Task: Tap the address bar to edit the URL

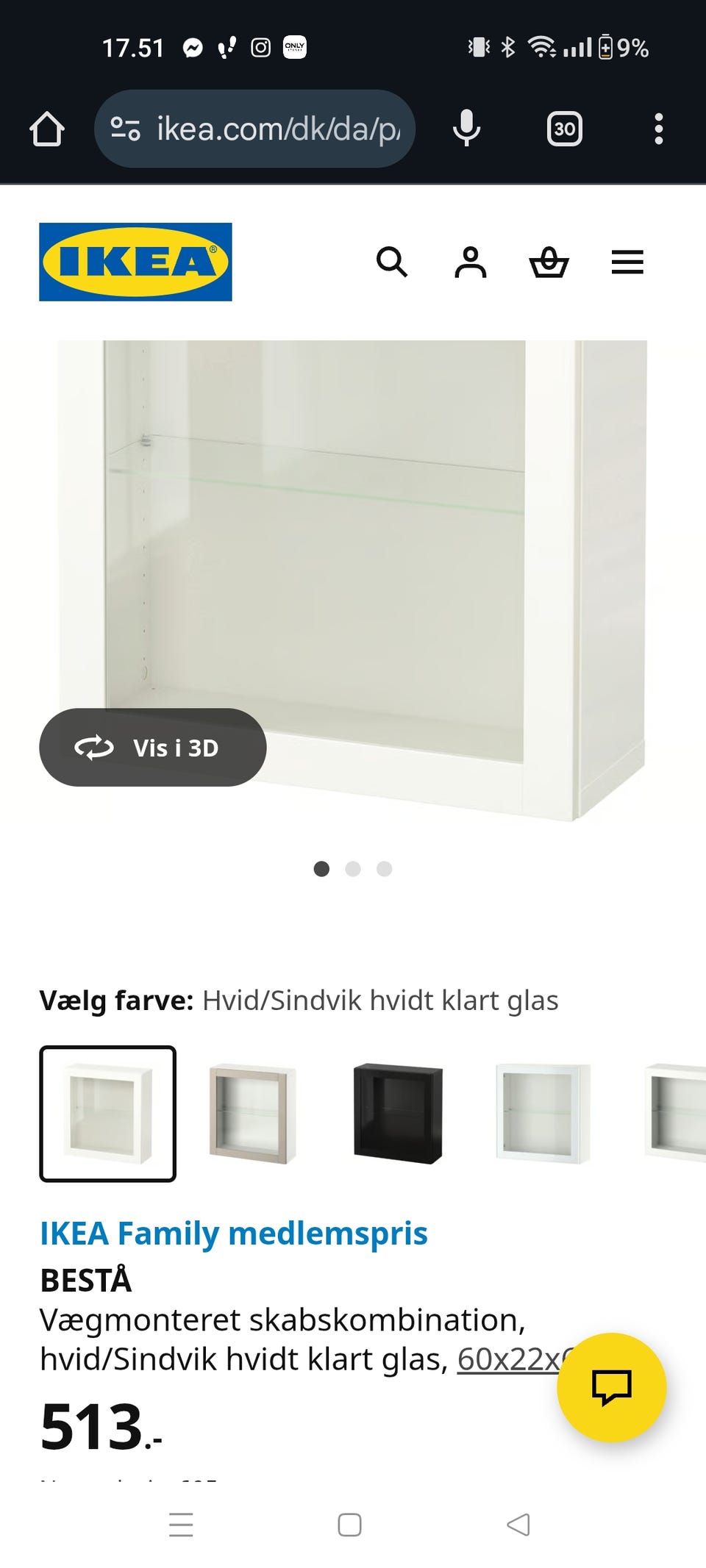Action: [272, 127]
